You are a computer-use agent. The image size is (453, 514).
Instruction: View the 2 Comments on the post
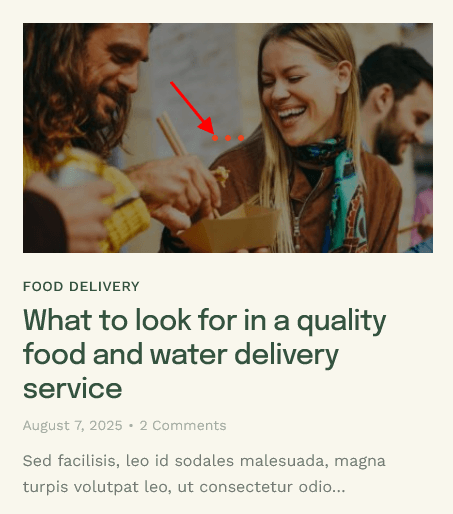[x=183, y=426]
